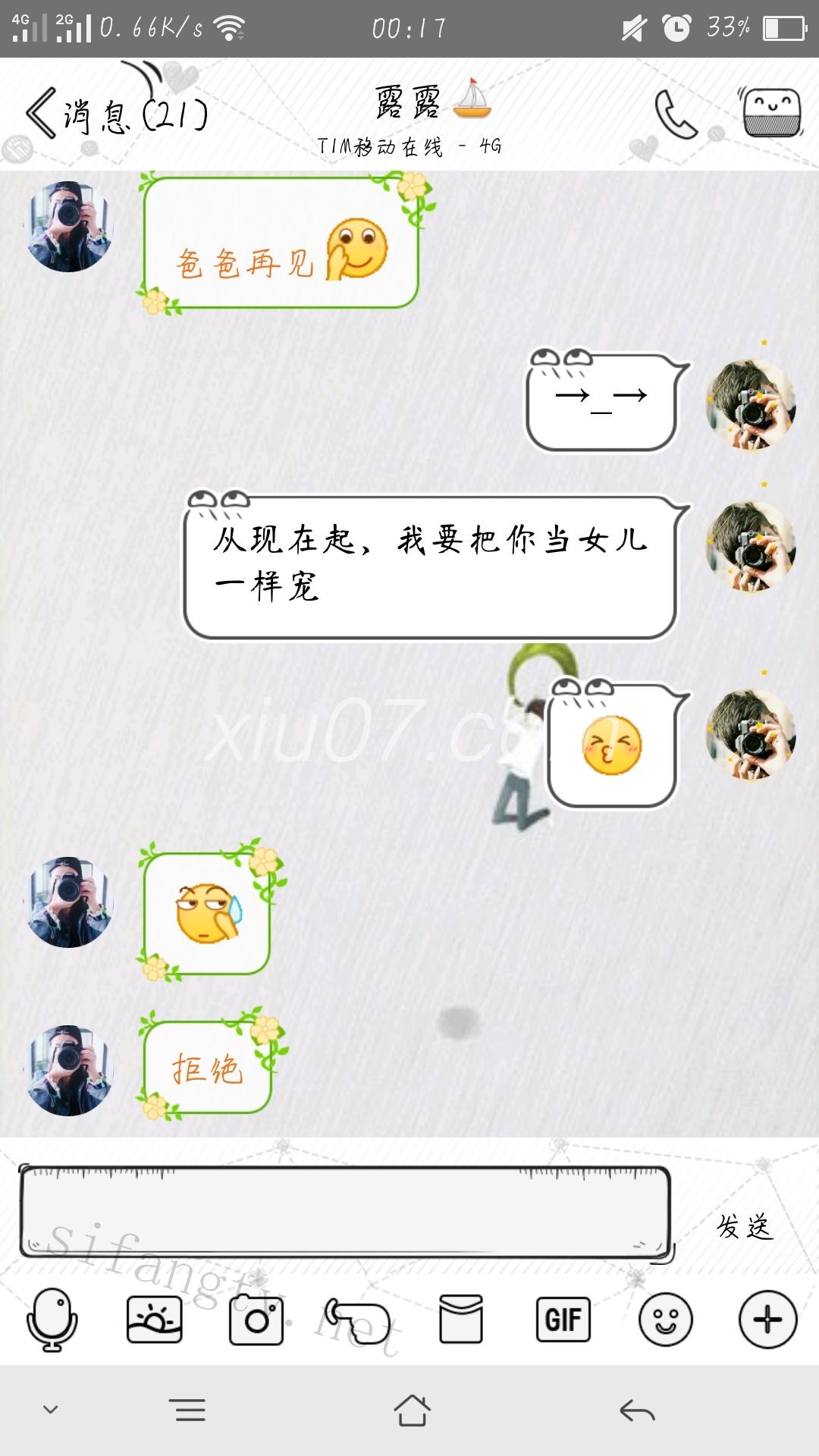Expand more options with the plus icon
The width and height of the screenshot is (819, 1456).
coord(767,1319)
